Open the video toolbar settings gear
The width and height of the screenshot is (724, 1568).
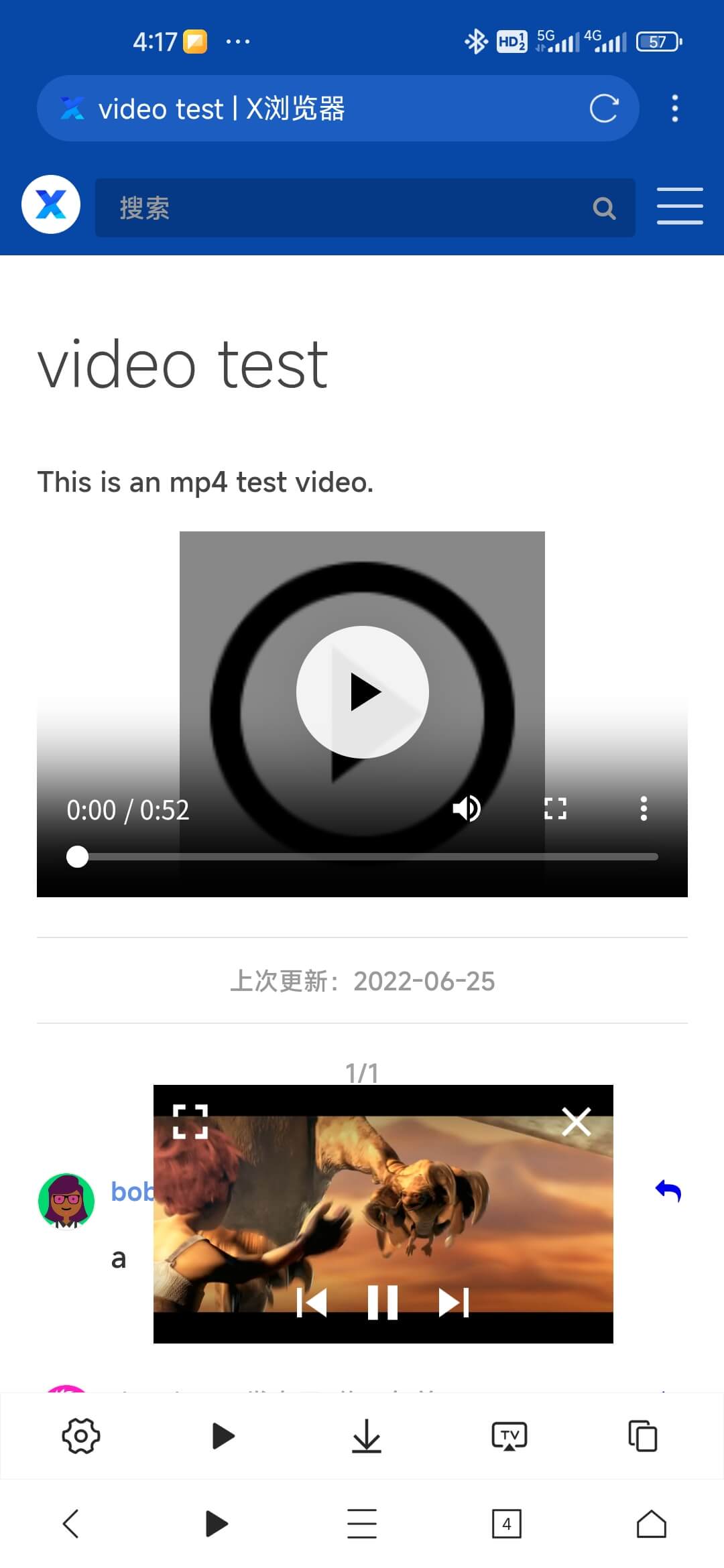point(80,1436)
